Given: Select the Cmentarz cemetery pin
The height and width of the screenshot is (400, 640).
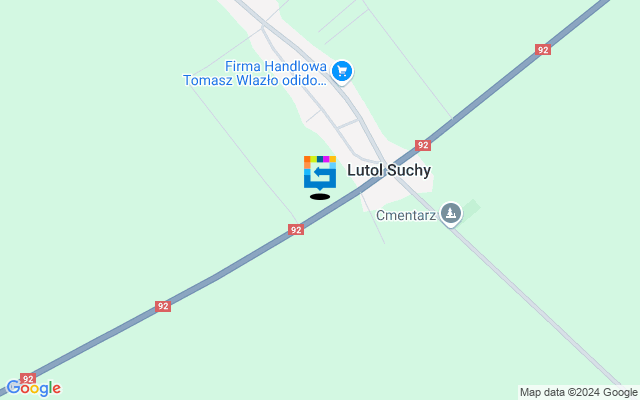Looking at the screenshot, I should tap(451, 212).
